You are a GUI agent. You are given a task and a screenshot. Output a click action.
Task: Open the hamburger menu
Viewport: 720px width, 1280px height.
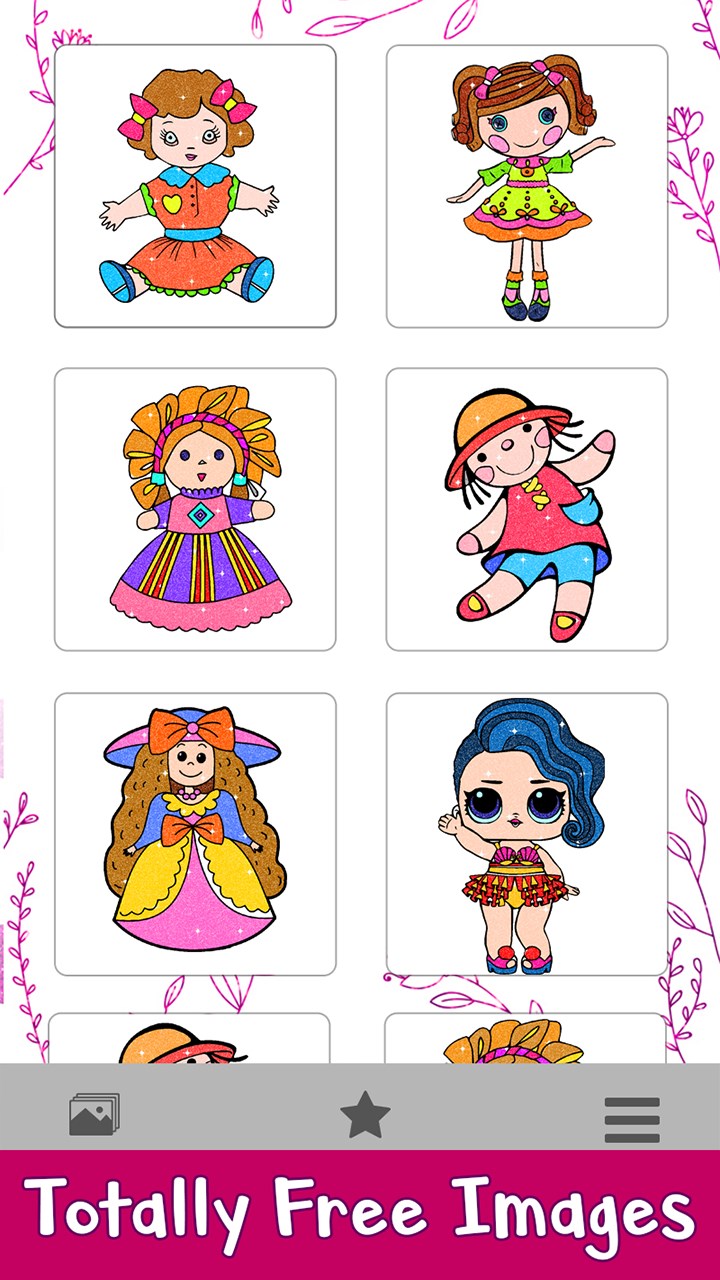point(632,1119)
